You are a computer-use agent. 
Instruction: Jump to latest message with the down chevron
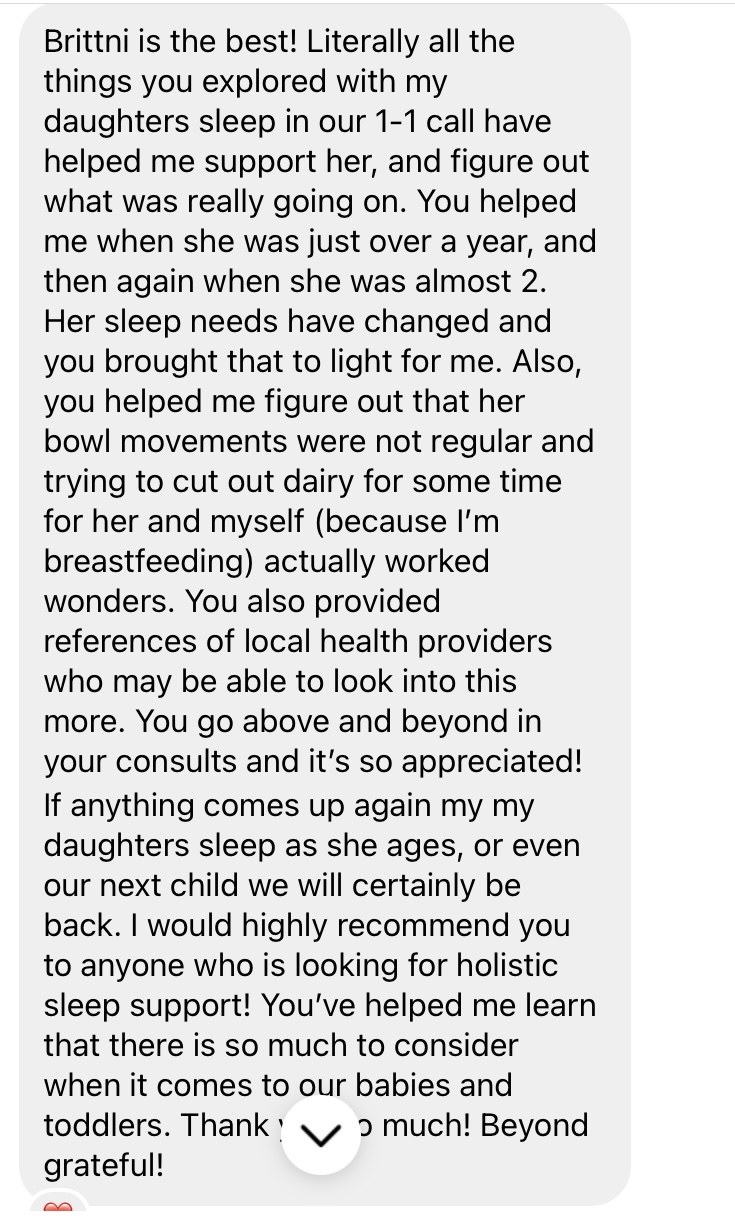[321, 1136]
